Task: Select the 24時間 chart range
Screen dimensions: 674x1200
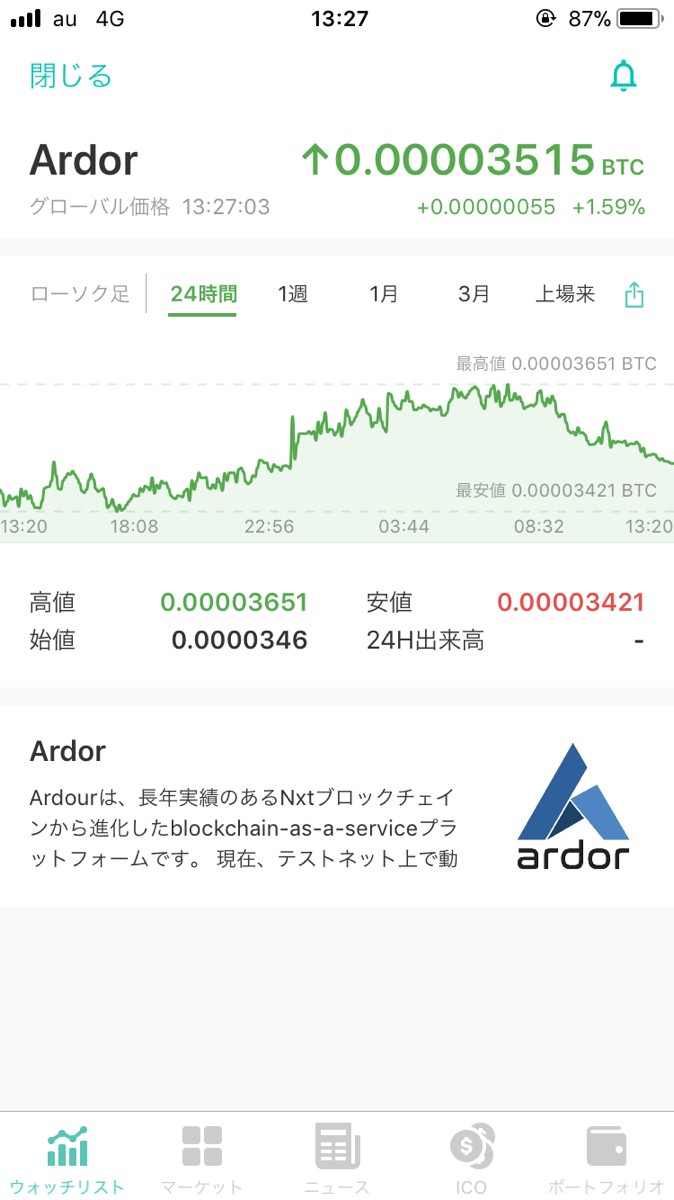Action: 203,294
